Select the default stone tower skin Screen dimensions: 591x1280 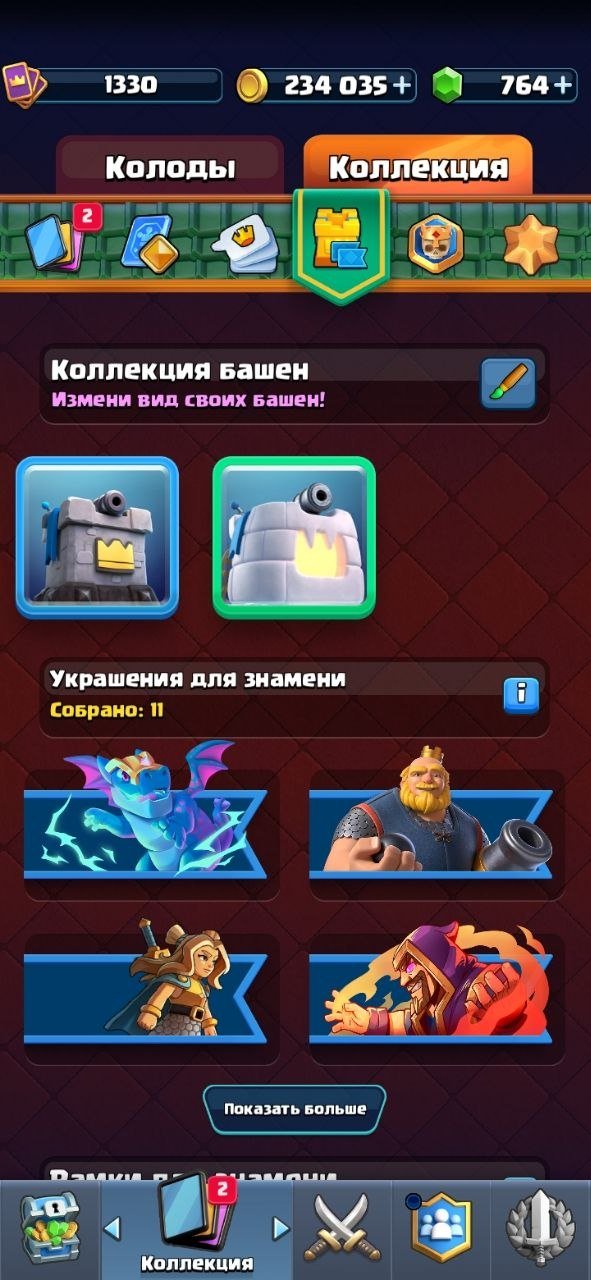pos(97,536)
